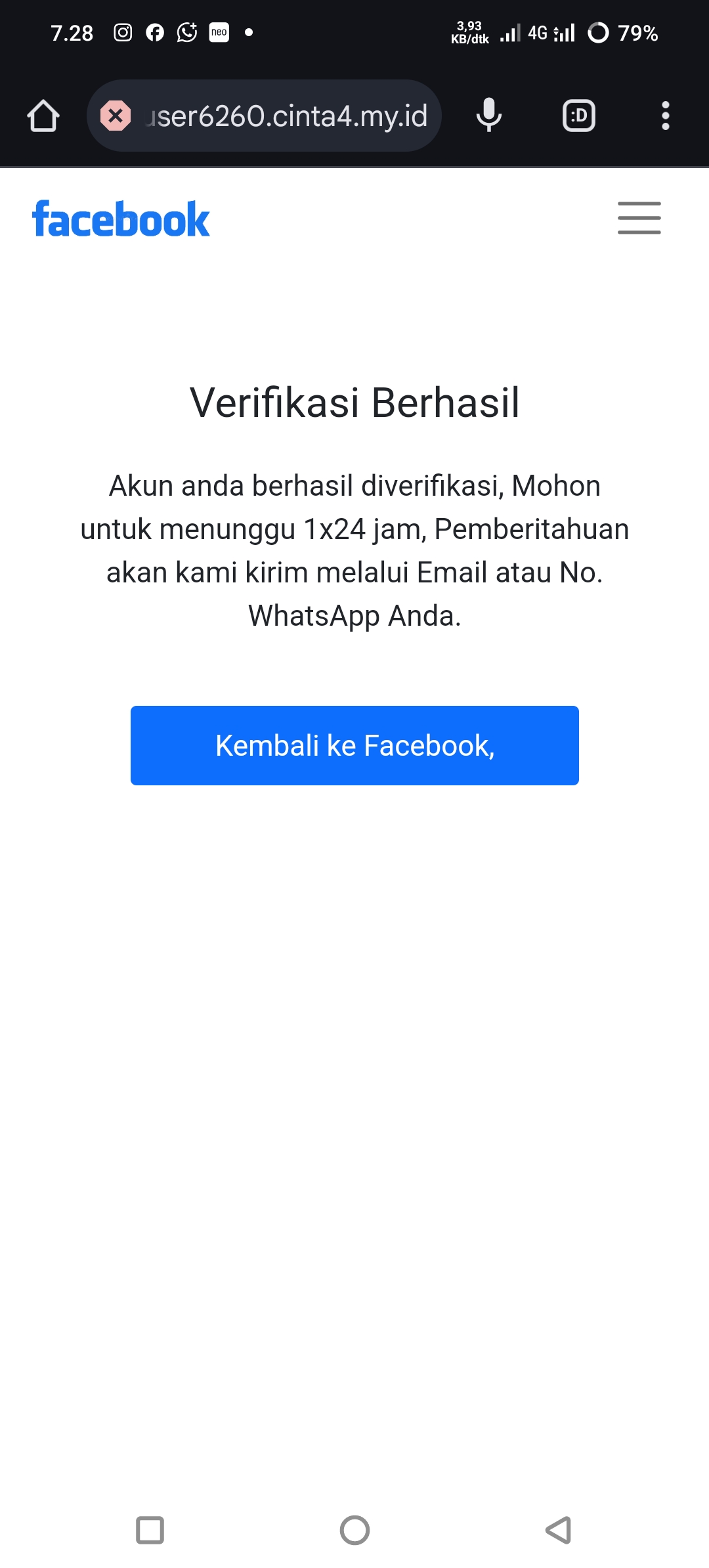The height and width of the screenshot is (1568, 709).
Task: Open the hamburger menu beside facebook logo
Action: (639, 218)
